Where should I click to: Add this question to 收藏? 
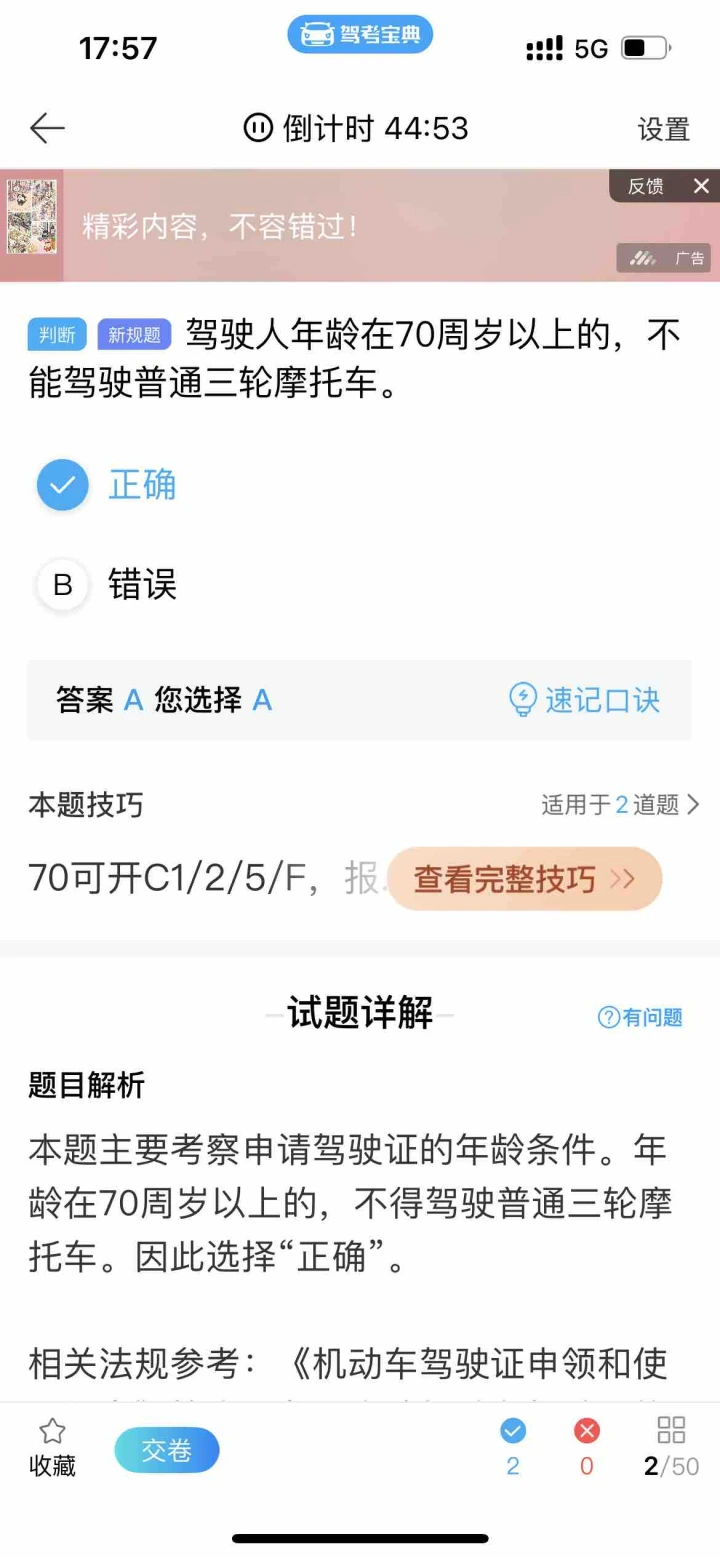coord(52,1448)
